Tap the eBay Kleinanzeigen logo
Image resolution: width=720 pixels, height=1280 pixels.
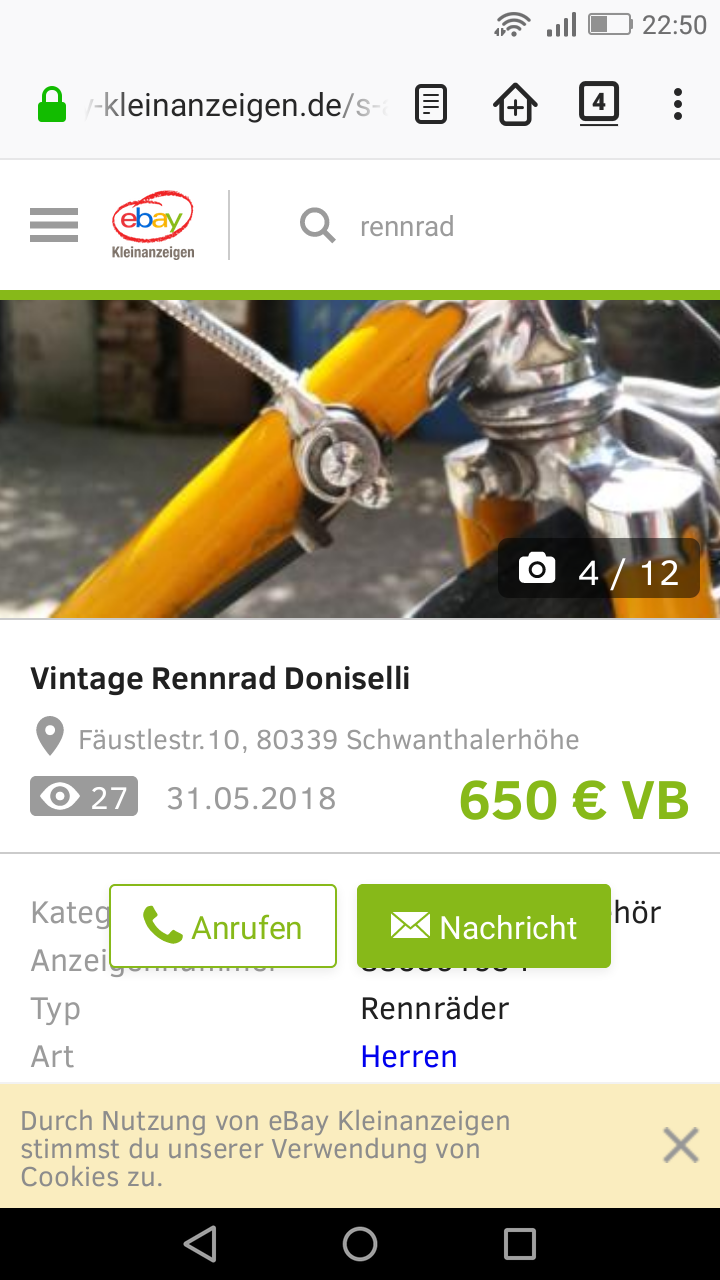pos(153,225)
